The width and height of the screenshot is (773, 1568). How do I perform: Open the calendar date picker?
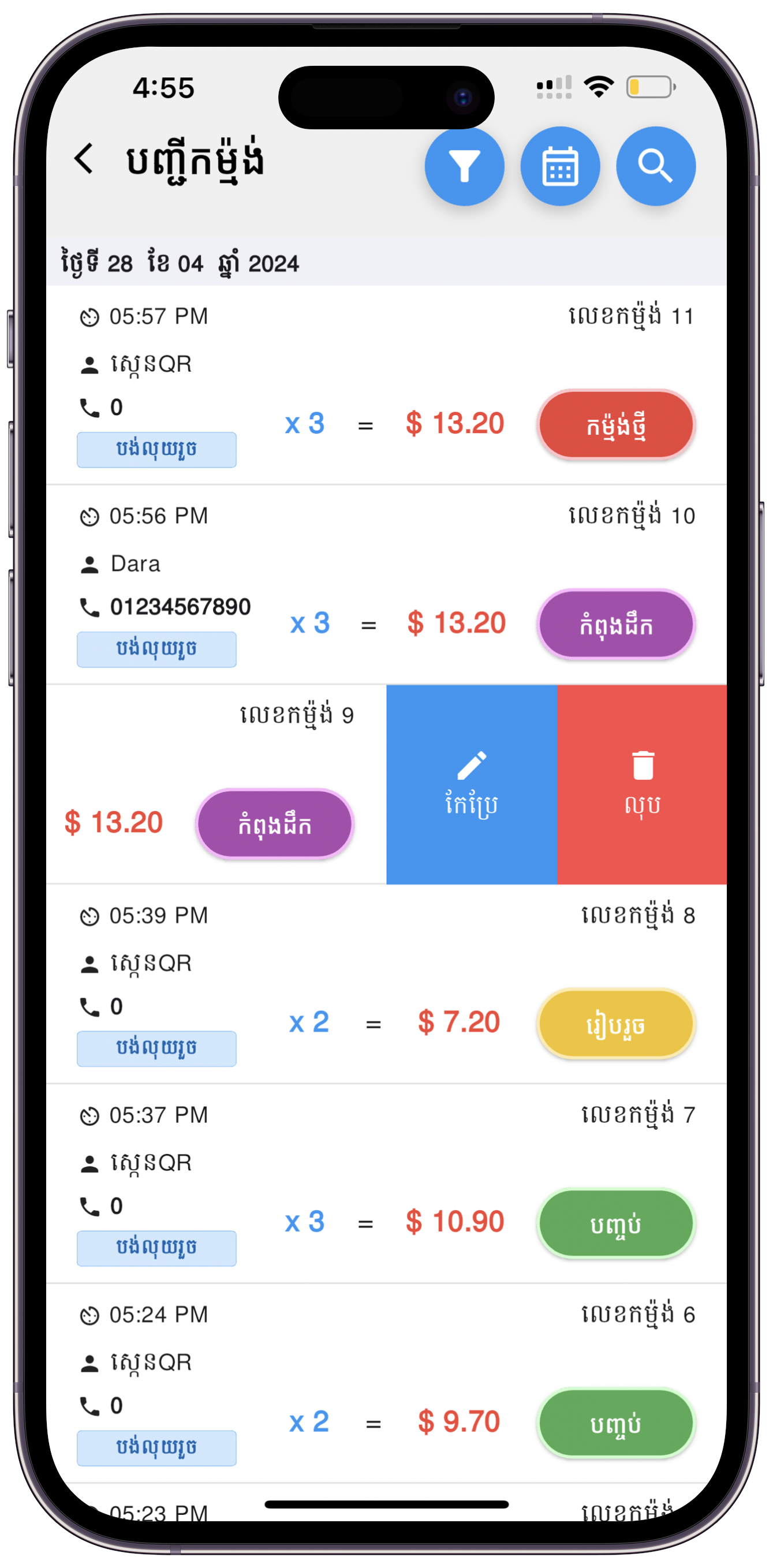click(x=560, y=166)
